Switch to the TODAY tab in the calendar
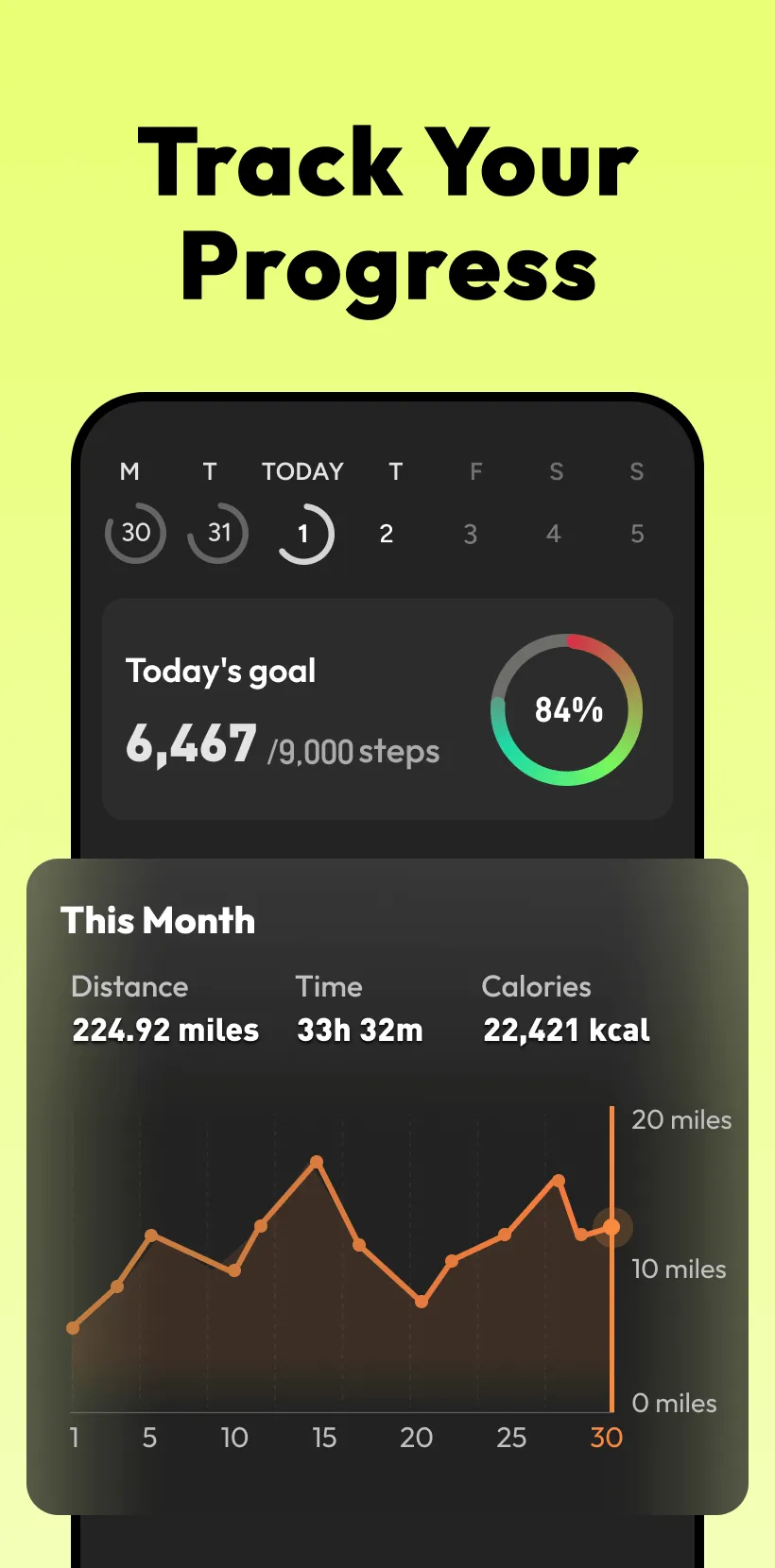The width and height of the screenshot is (775, 1568). coord(301,471)
